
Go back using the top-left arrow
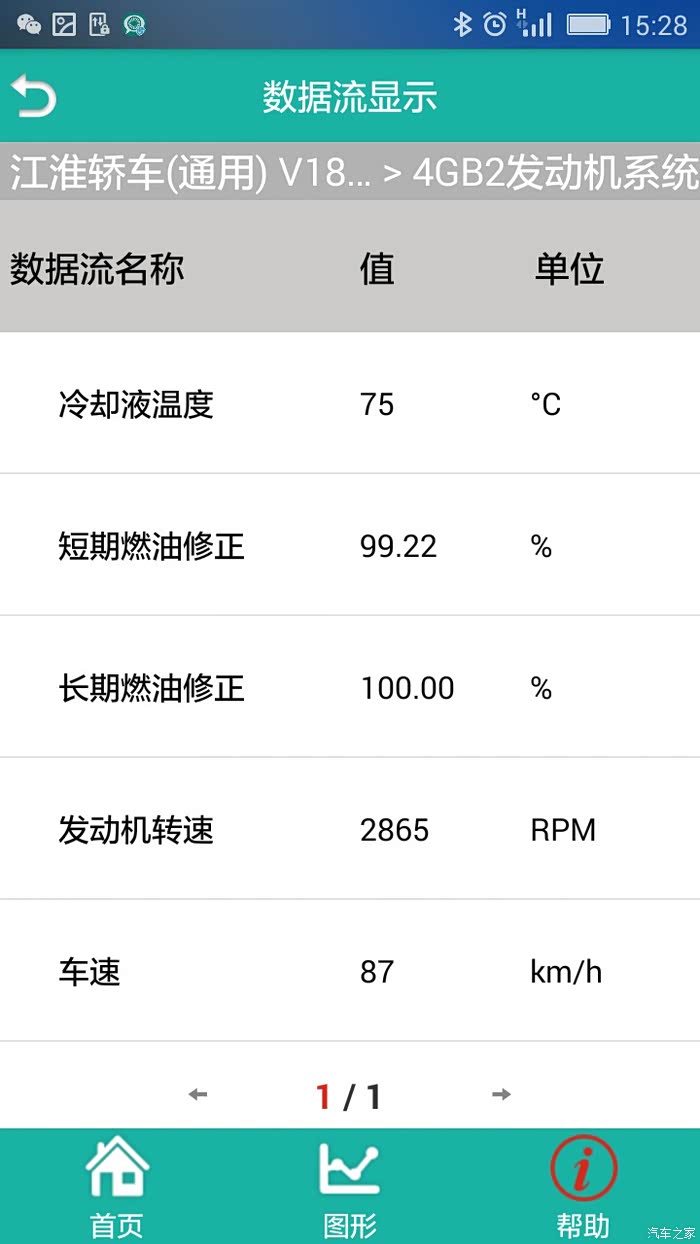[x=34, y=97]
